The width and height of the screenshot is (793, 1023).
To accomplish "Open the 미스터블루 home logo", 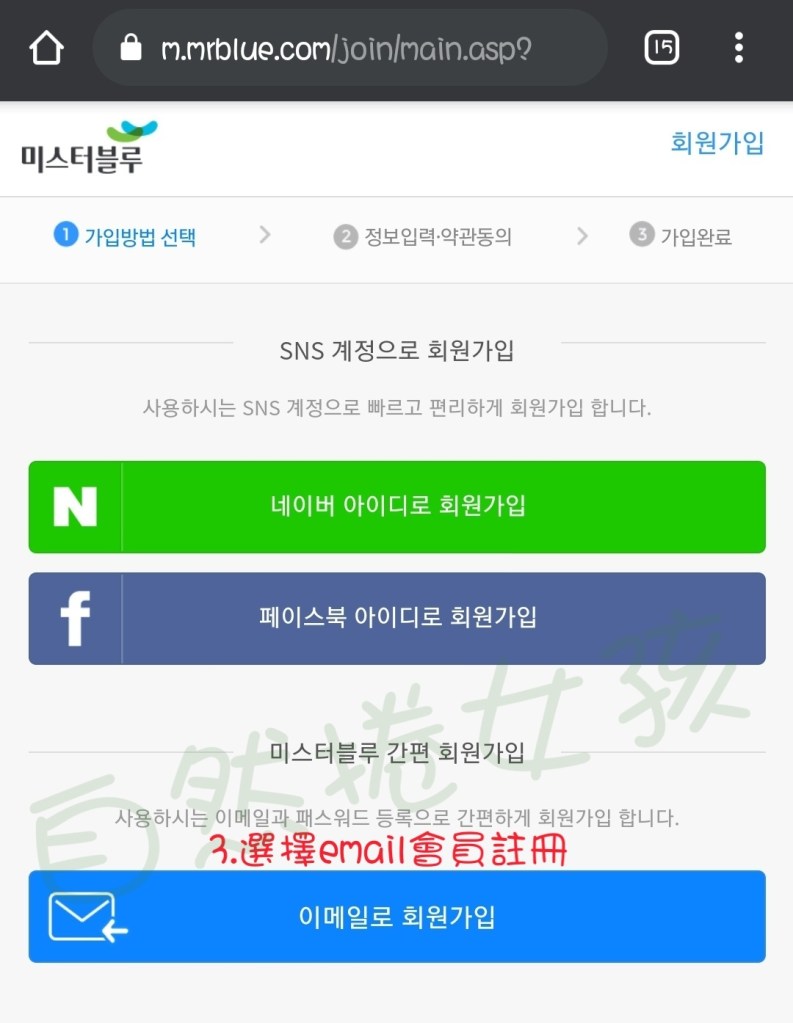I will (89, 148).
